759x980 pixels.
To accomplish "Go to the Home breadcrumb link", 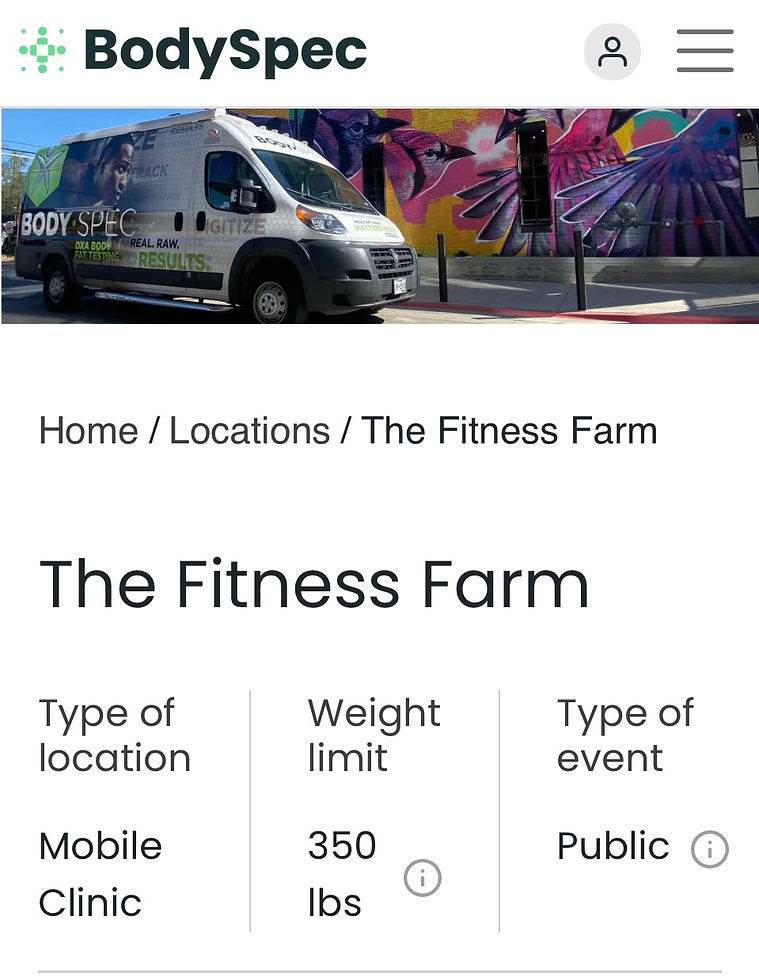I will [88, 431].
